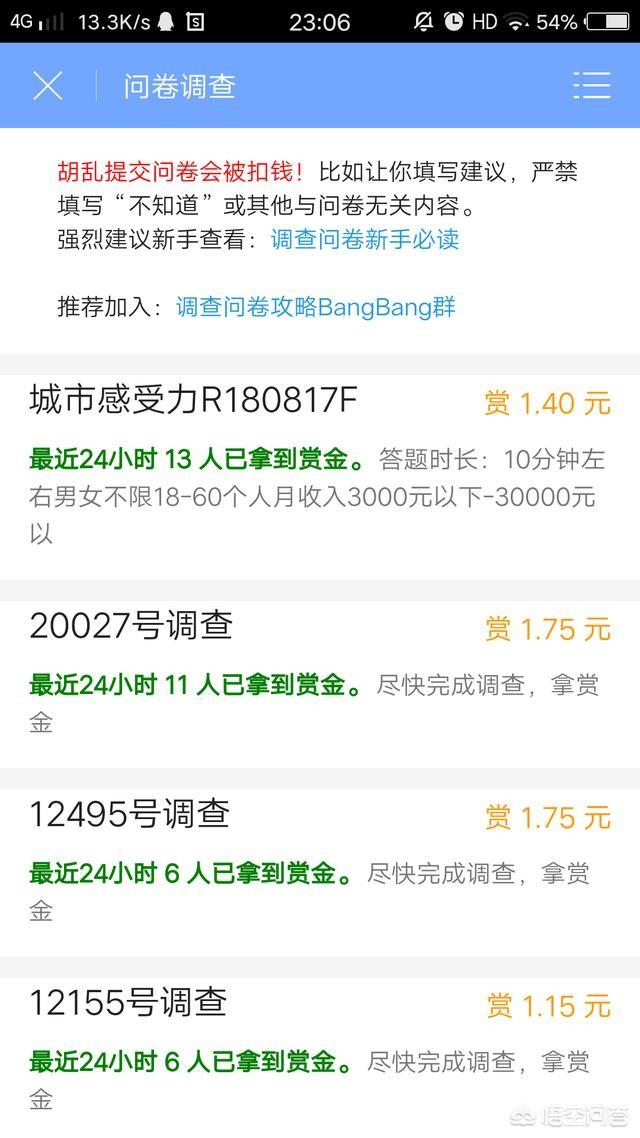Open the 20027号调查 survey
The width and height of the screenshot is (640, 1138).
tap(320, 684)
